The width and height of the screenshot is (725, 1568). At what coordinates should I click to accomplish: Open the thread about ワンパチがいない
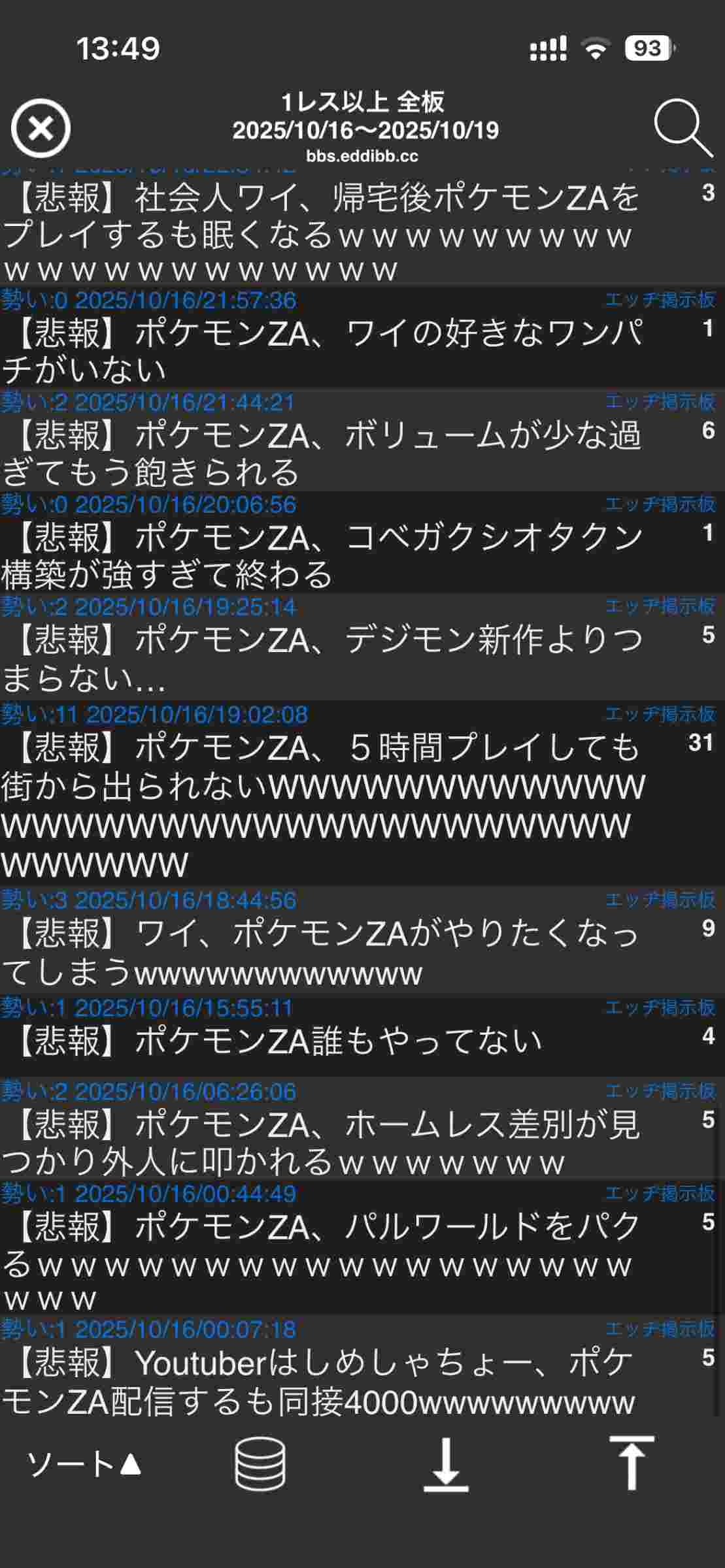click(x=320, y=351)
